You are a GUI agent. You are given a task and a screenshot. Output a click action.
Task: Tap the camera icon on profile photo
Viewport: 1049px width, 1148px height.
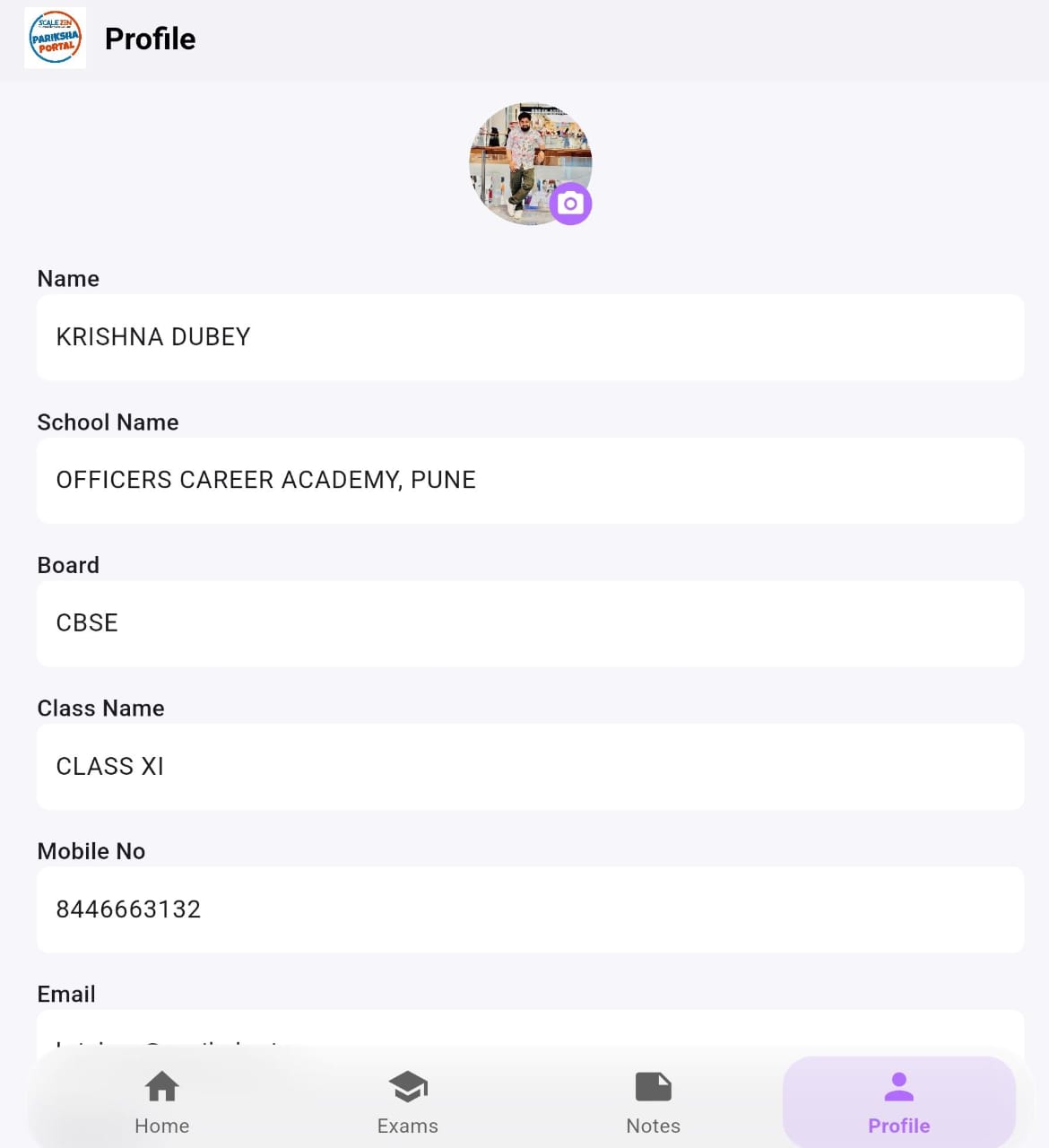point(570,204)
